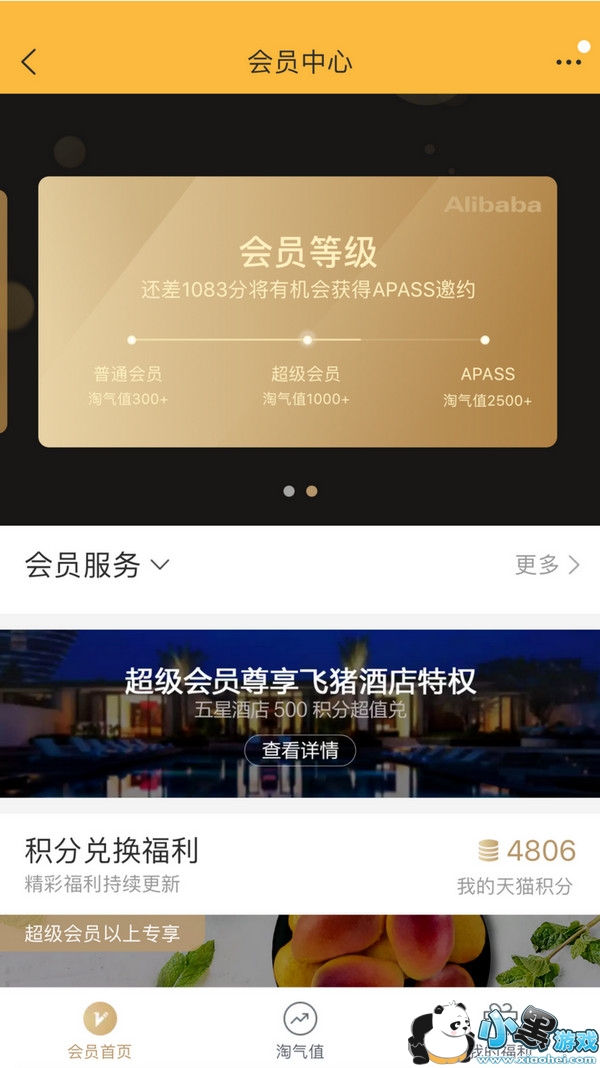This screenshot has height=1068, width=600.
Task: Open the 会员等级 gold card
Action: (297, 312)
